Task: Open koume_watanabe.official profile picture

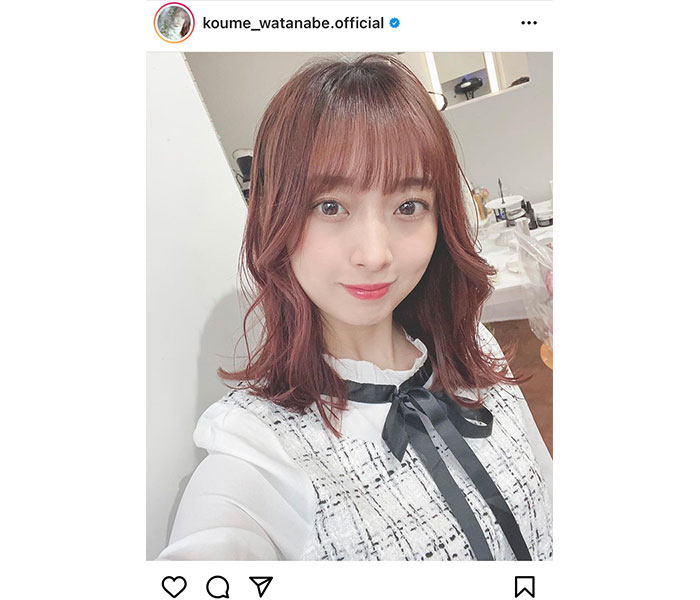Action: click(174, 23)
